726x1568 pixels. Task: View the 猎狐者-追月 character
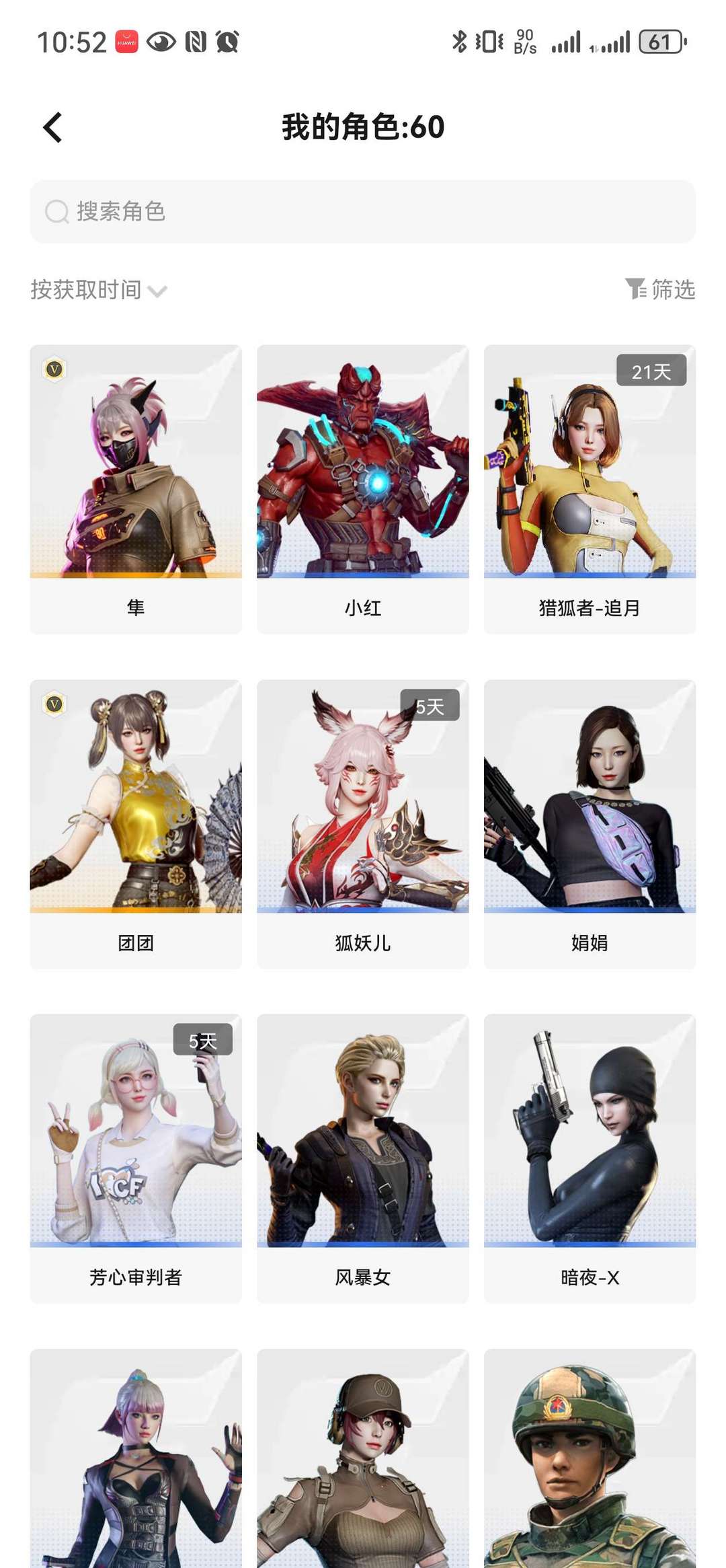click(x=590, y=489)
